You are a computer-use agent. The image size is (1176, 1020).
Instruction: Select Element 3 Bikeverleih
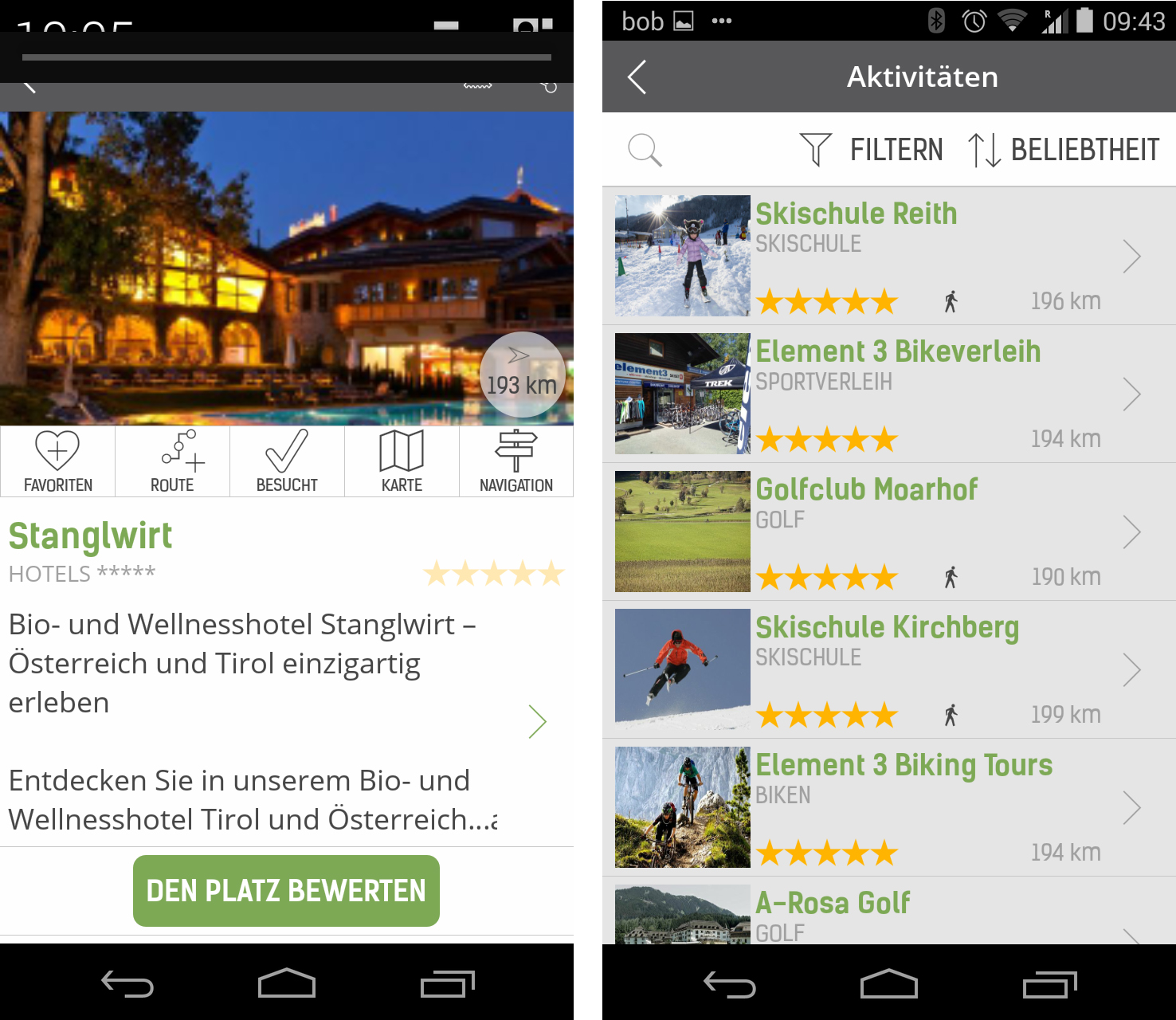[x=888, y=394]
